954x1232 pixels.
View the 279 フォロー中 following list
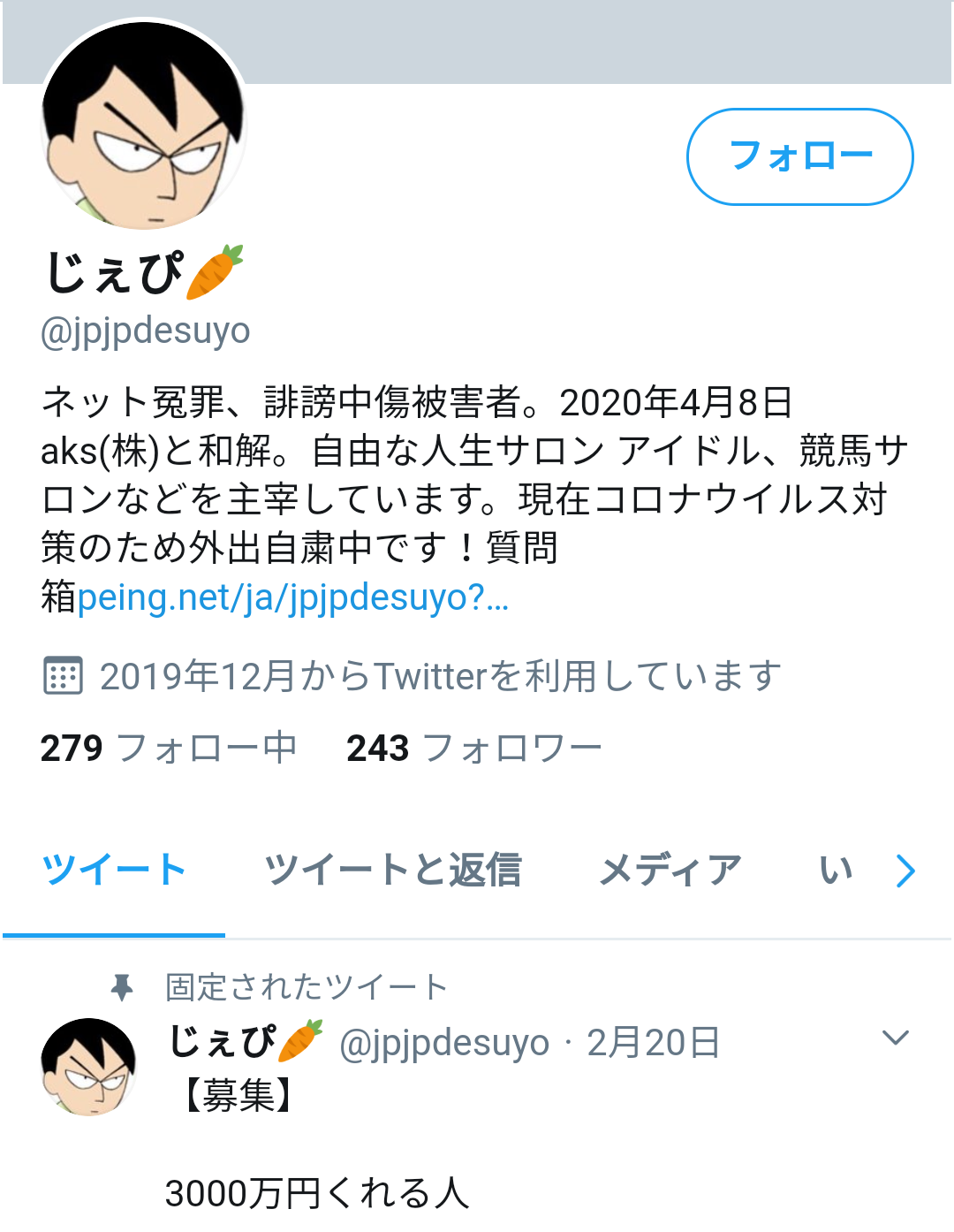pyautogui.click(x=168, y=749)
